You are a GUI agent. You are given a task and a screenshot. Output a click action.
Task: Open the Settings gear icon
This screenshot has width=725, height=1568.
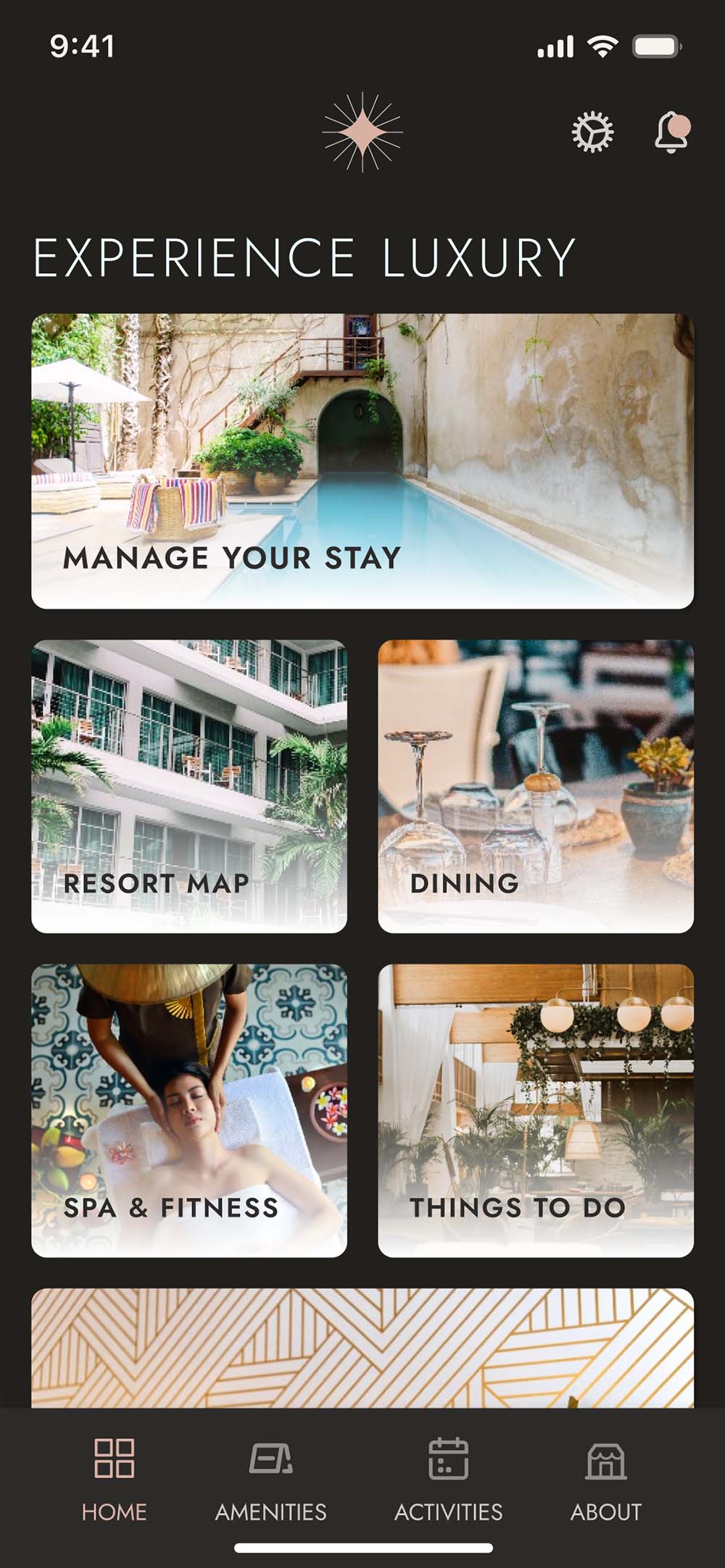coord(592,133)
